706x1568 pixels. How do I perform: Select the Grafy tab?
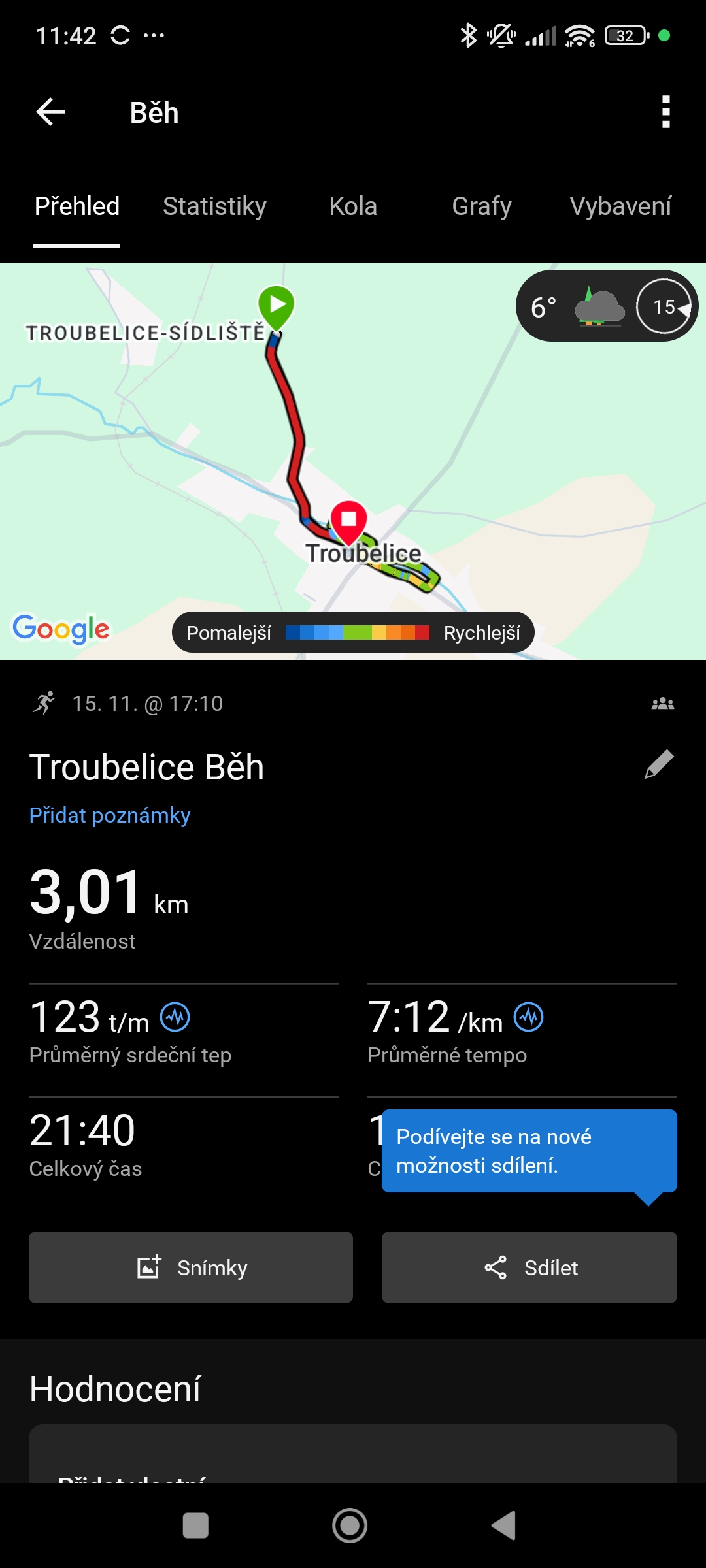481,206
